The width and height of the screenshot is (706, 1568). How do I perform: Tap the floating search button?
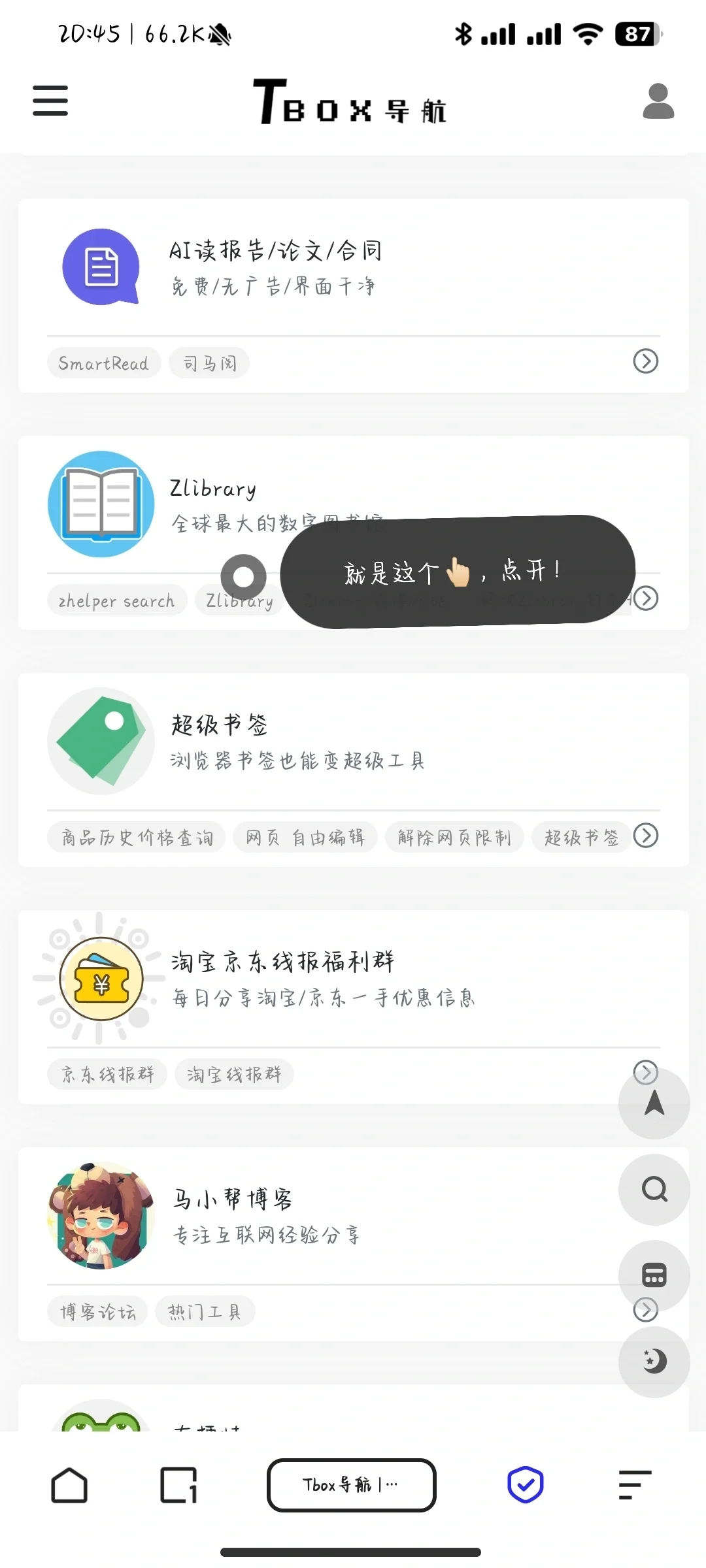(654, 1190)
